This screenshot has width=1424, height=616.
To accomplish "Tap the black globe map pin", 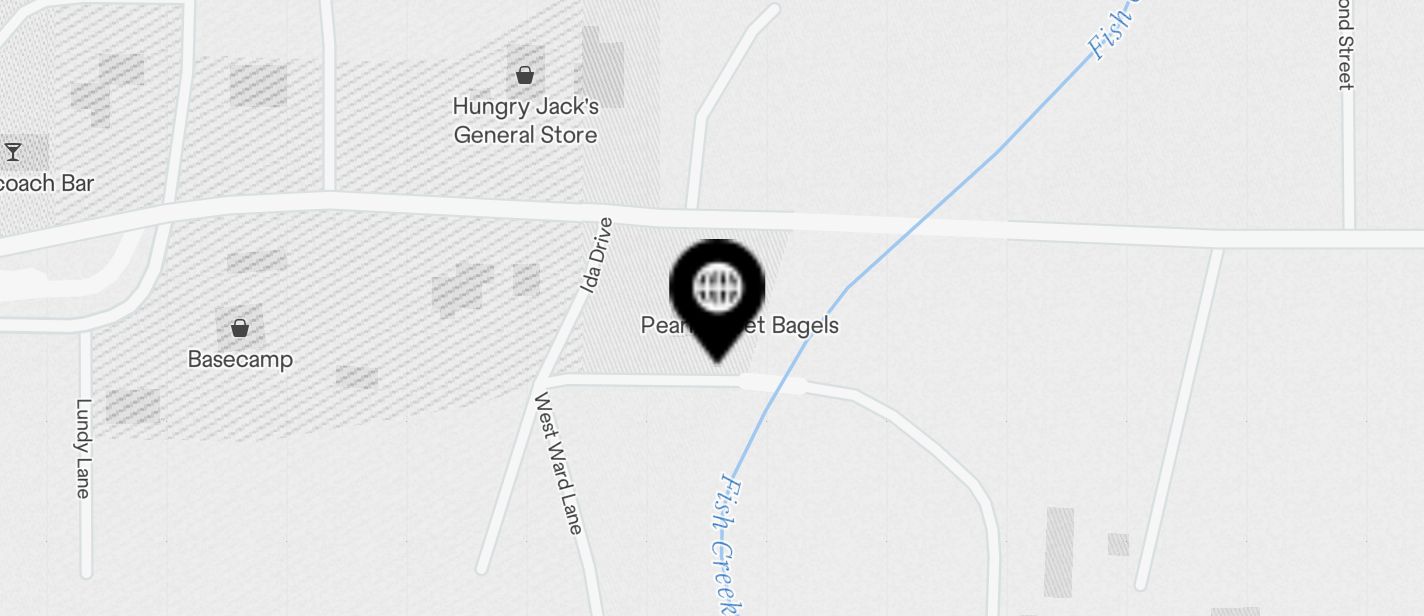I will (x=717, y=290).
